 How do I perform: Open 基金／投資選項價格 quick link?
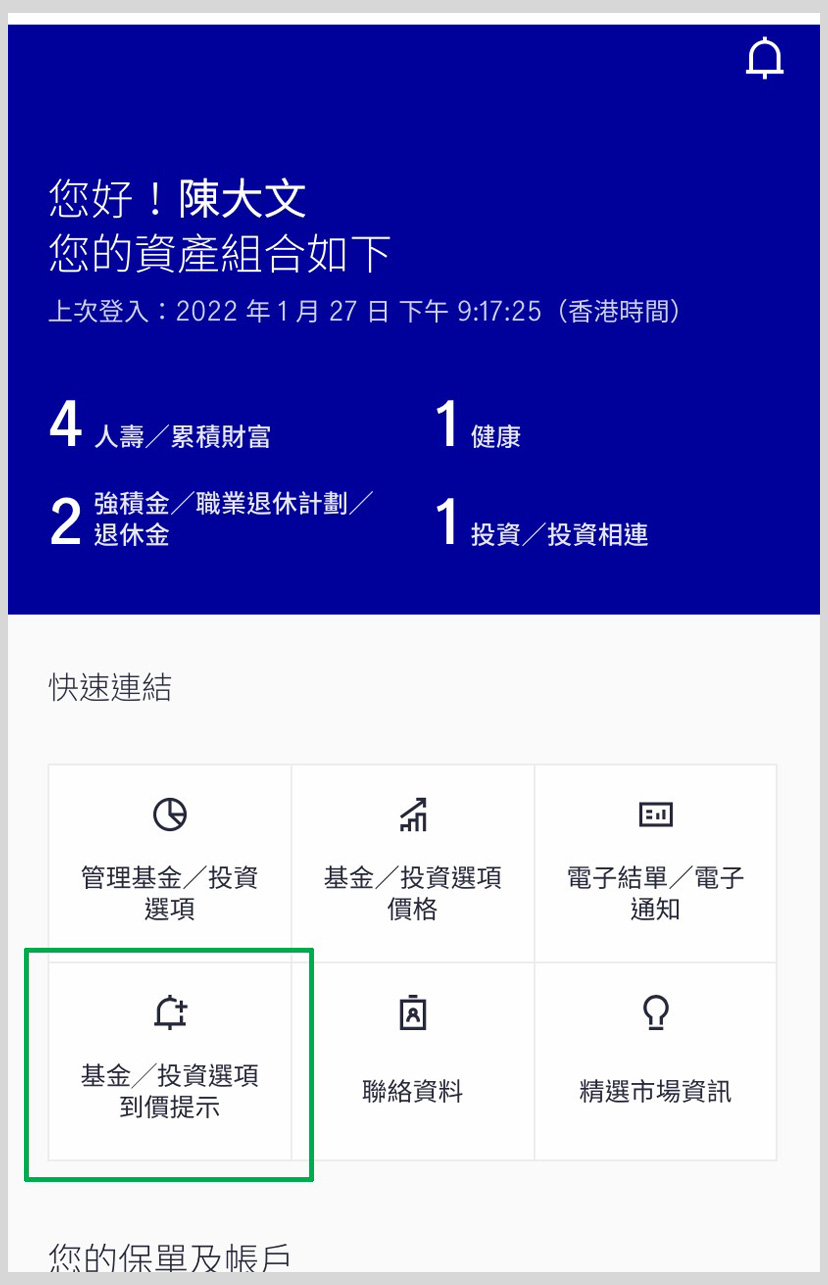click(x=413, y=864)
